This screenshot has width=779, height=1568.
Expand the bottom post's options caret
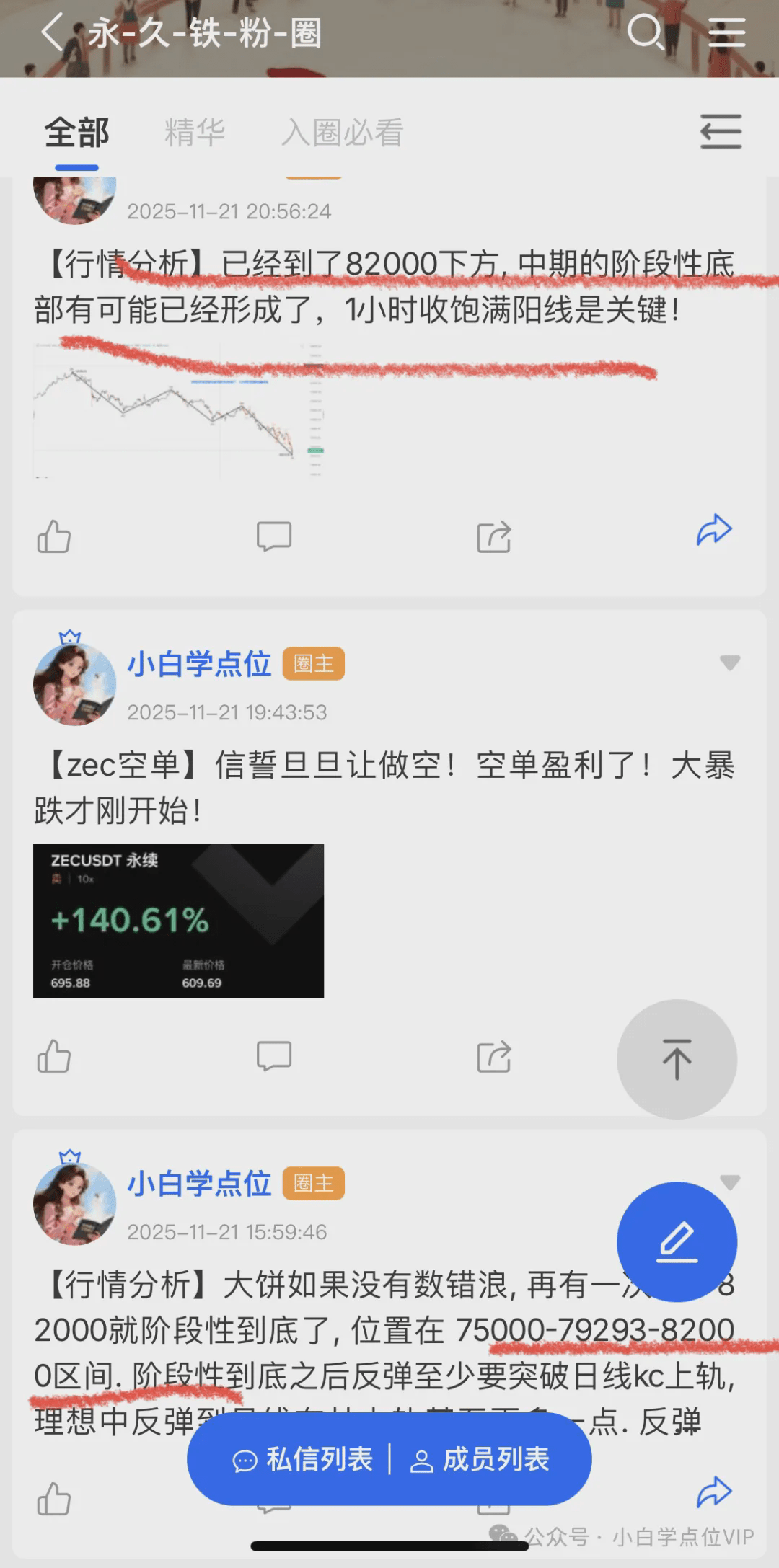(730, 1182)
